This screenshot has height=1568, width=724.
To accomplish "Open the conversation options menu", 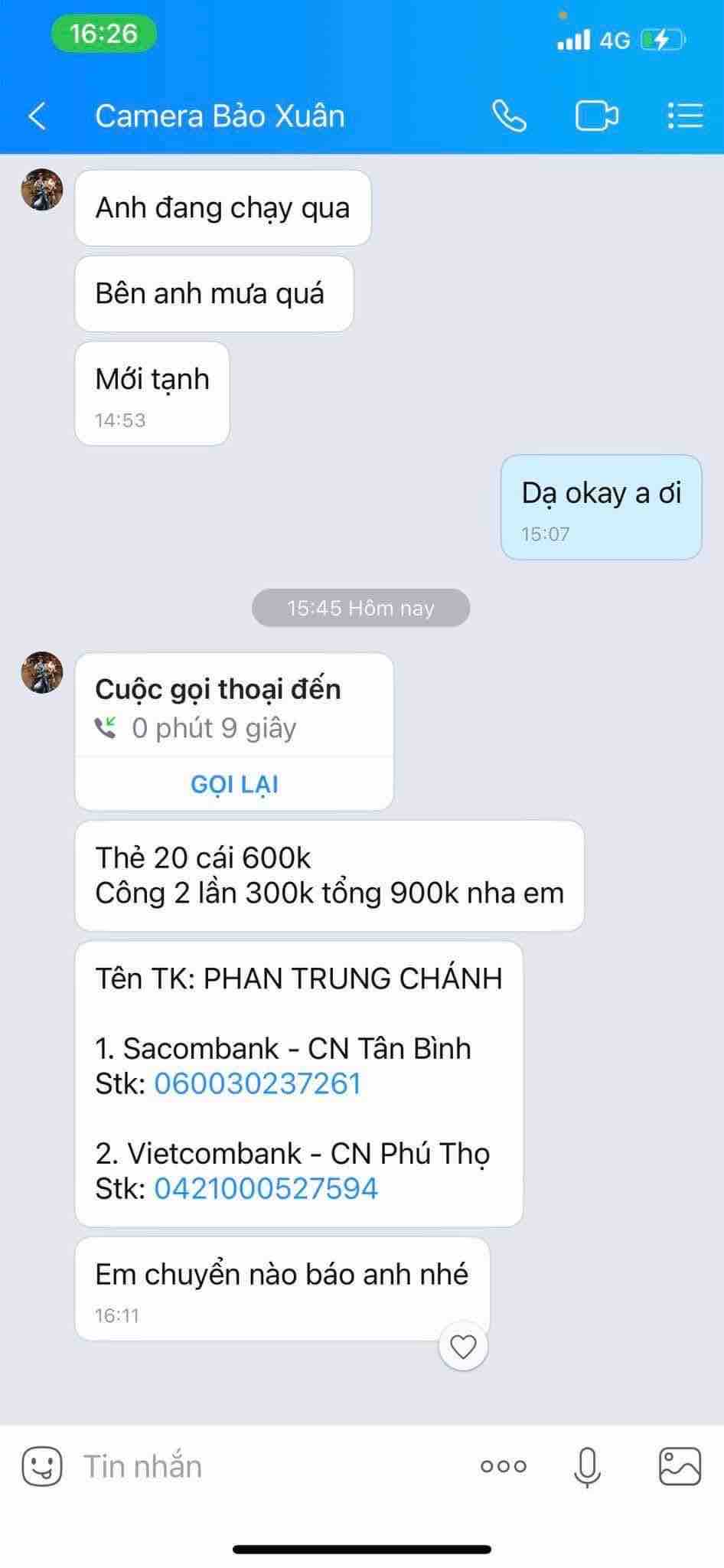I will pos(684,116).
